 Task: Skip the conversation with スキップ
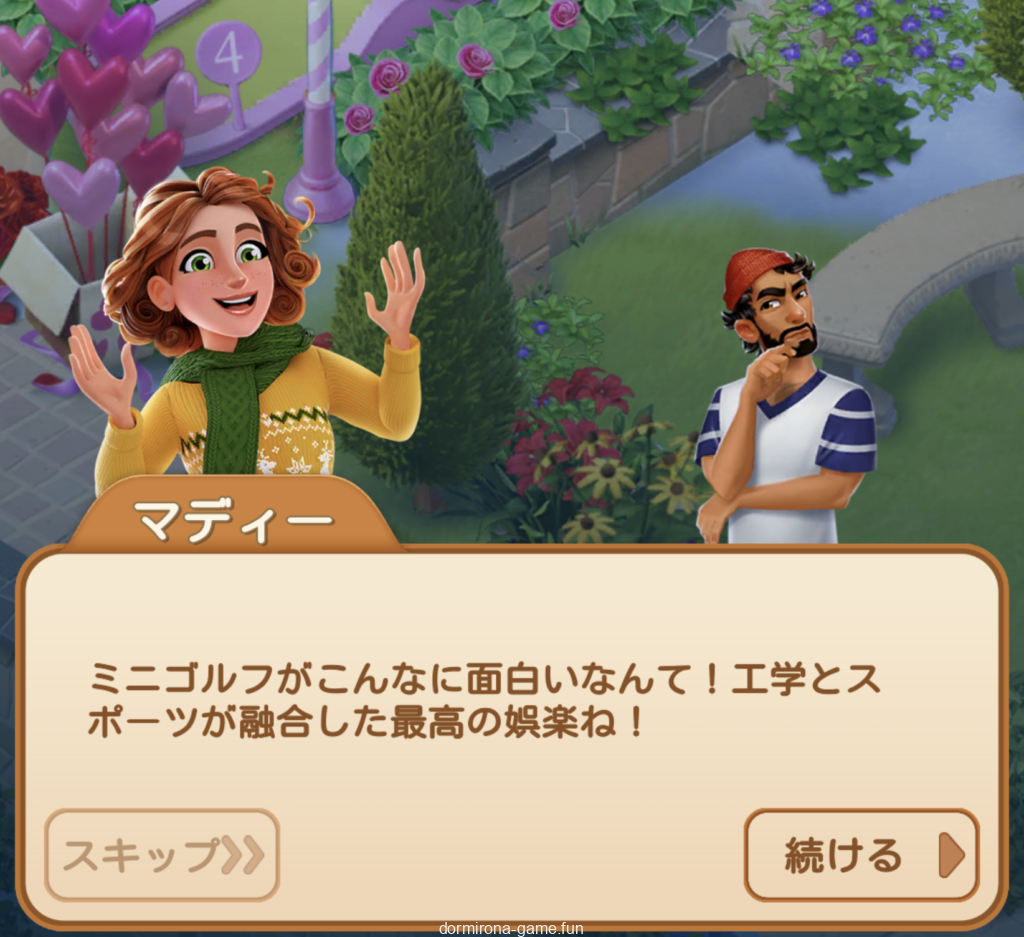(162, 855)
